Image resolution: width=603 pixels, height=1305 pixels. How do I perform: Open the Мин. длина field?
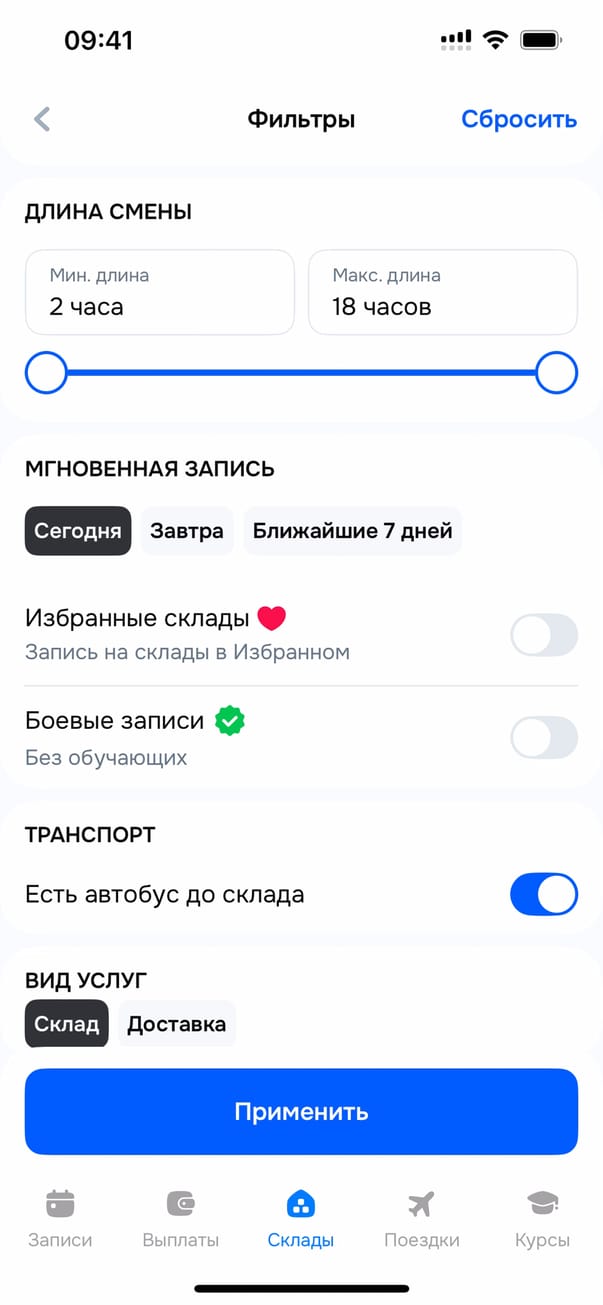tap(160, 292)
